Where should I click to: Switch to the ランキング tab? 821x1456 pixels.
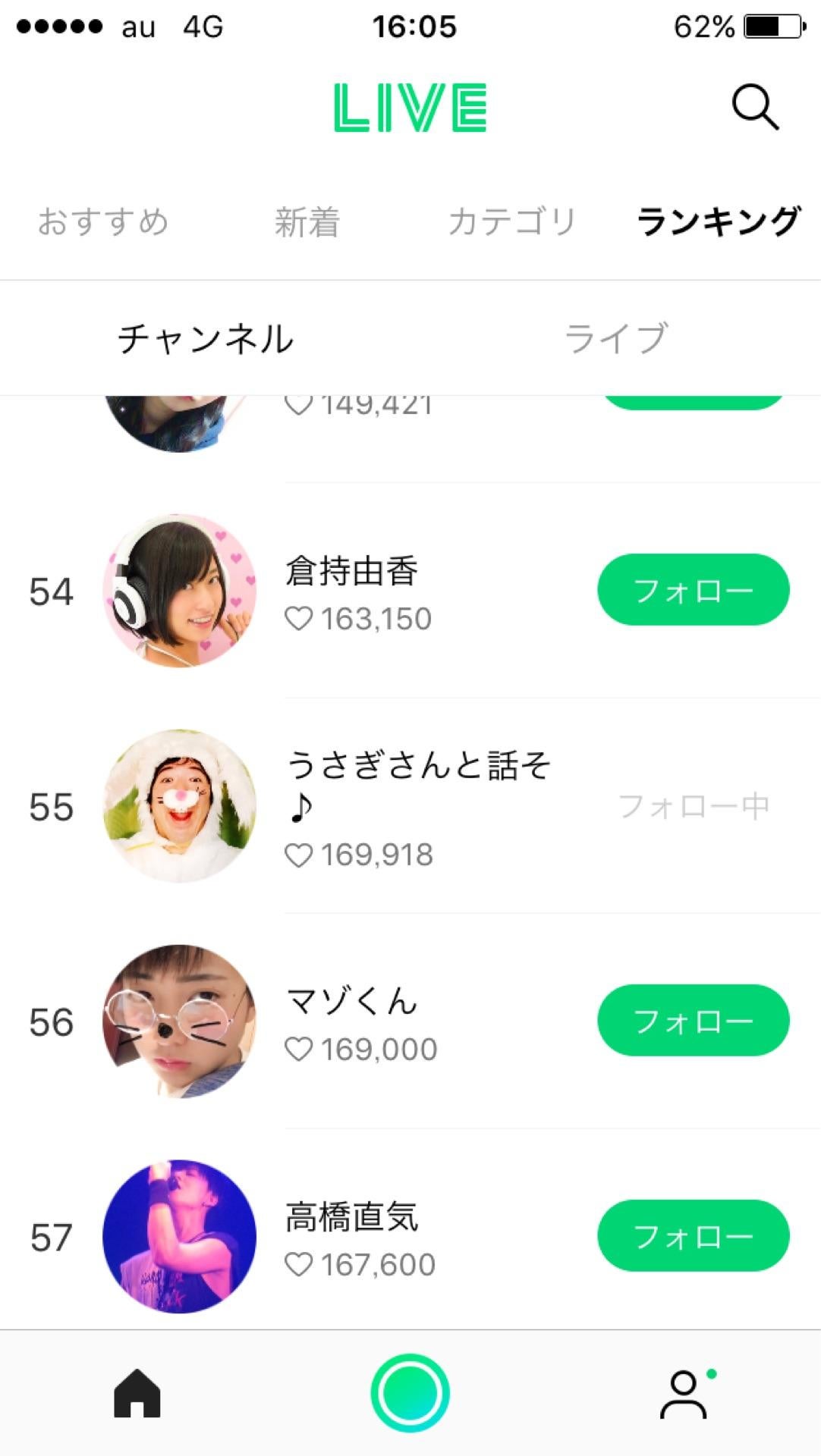(716, 221)
